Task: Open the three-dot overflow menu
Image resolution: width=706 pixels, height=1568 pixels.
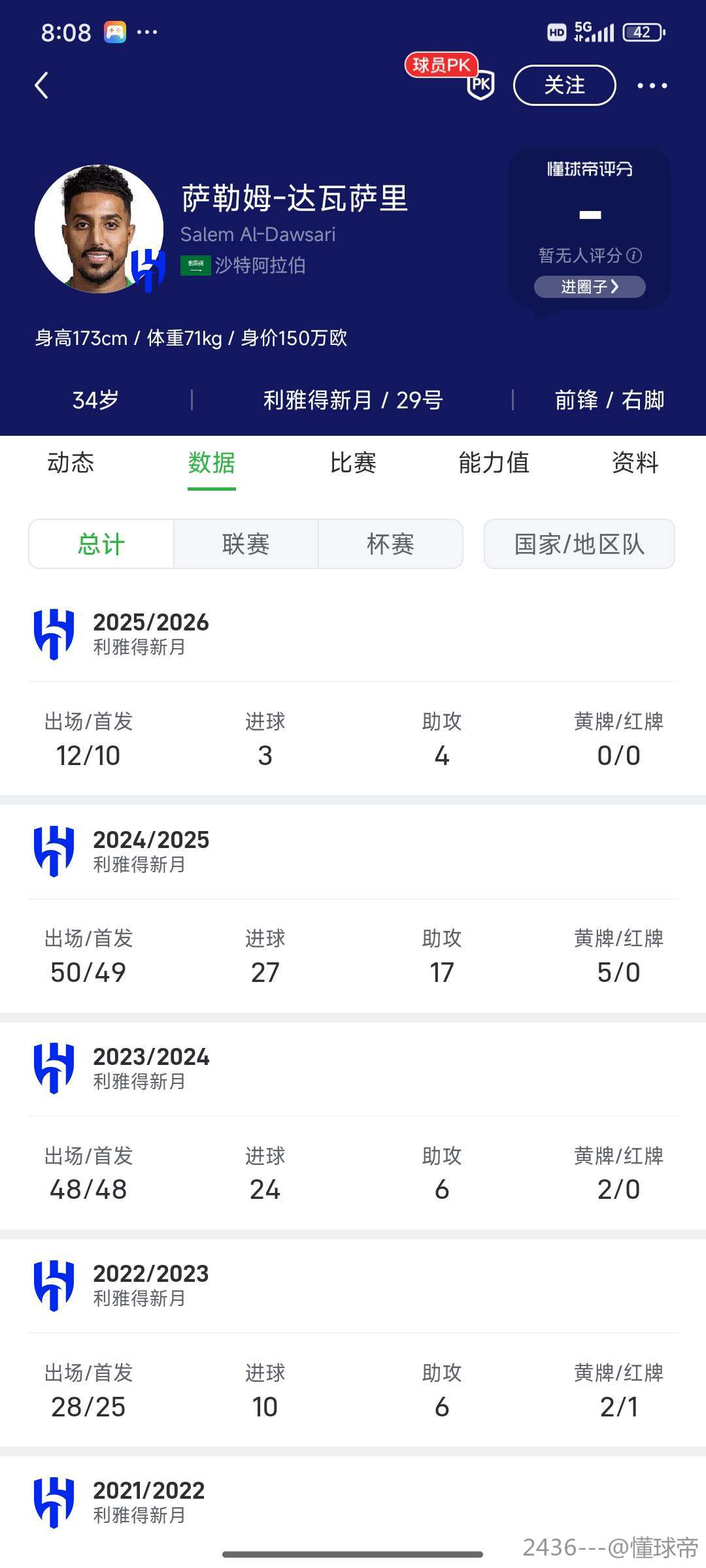Action: coord(652,86)
